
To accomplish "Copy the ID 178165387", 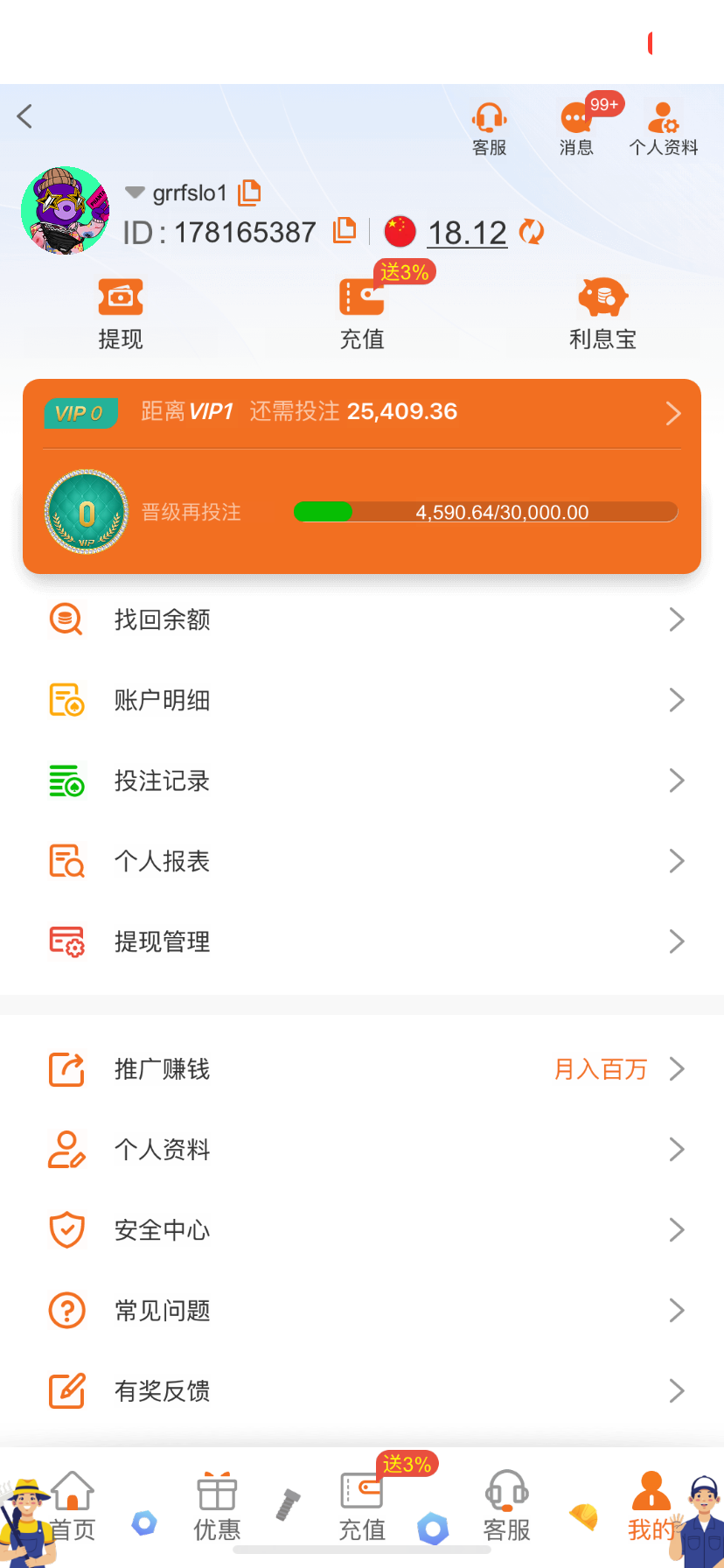I will coord(345,231).
